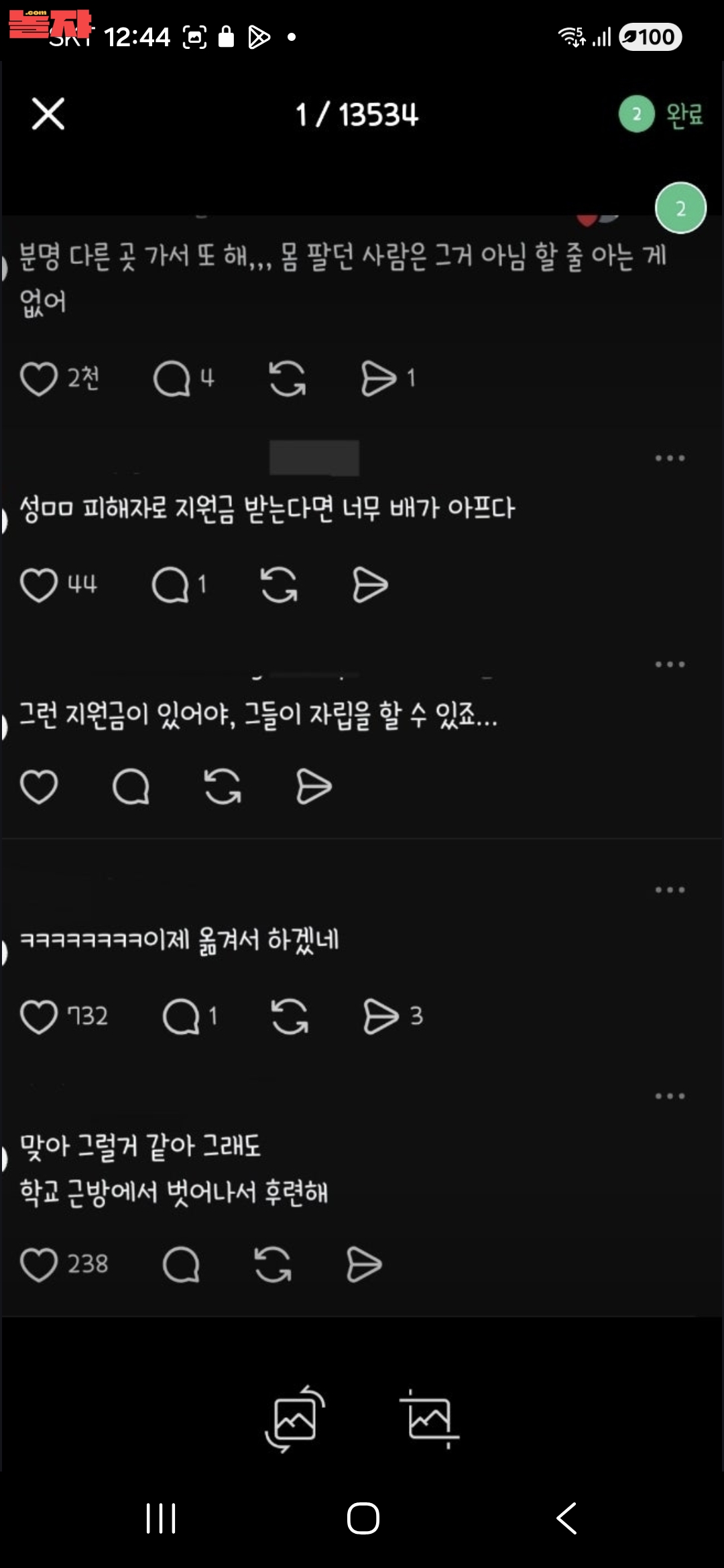This screenshot has width=724, height=1568.
Task: Go back with the system back button
Action: pyautogui.click(x=566, y=1518)
